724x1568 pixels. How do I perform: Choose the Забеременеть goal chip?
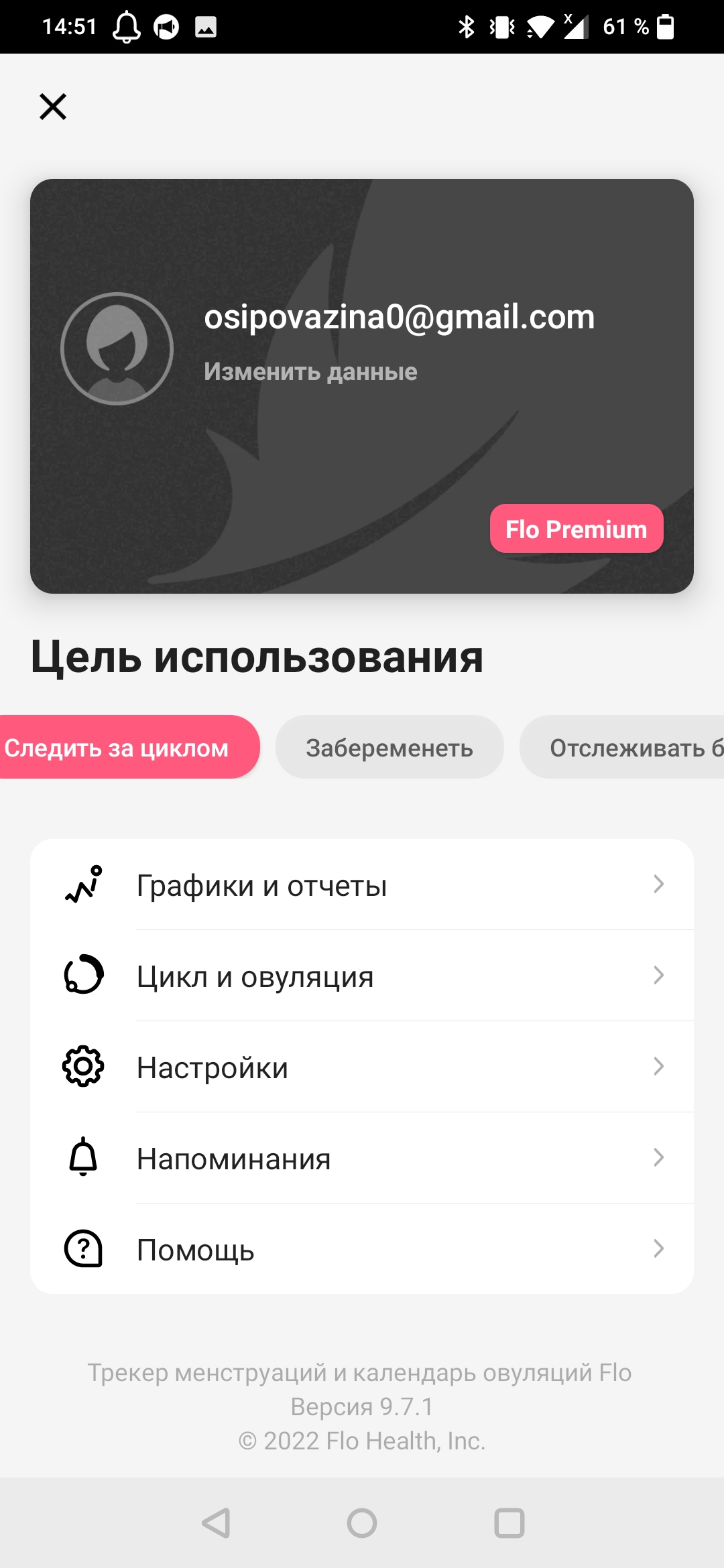[x=389, y=747]
